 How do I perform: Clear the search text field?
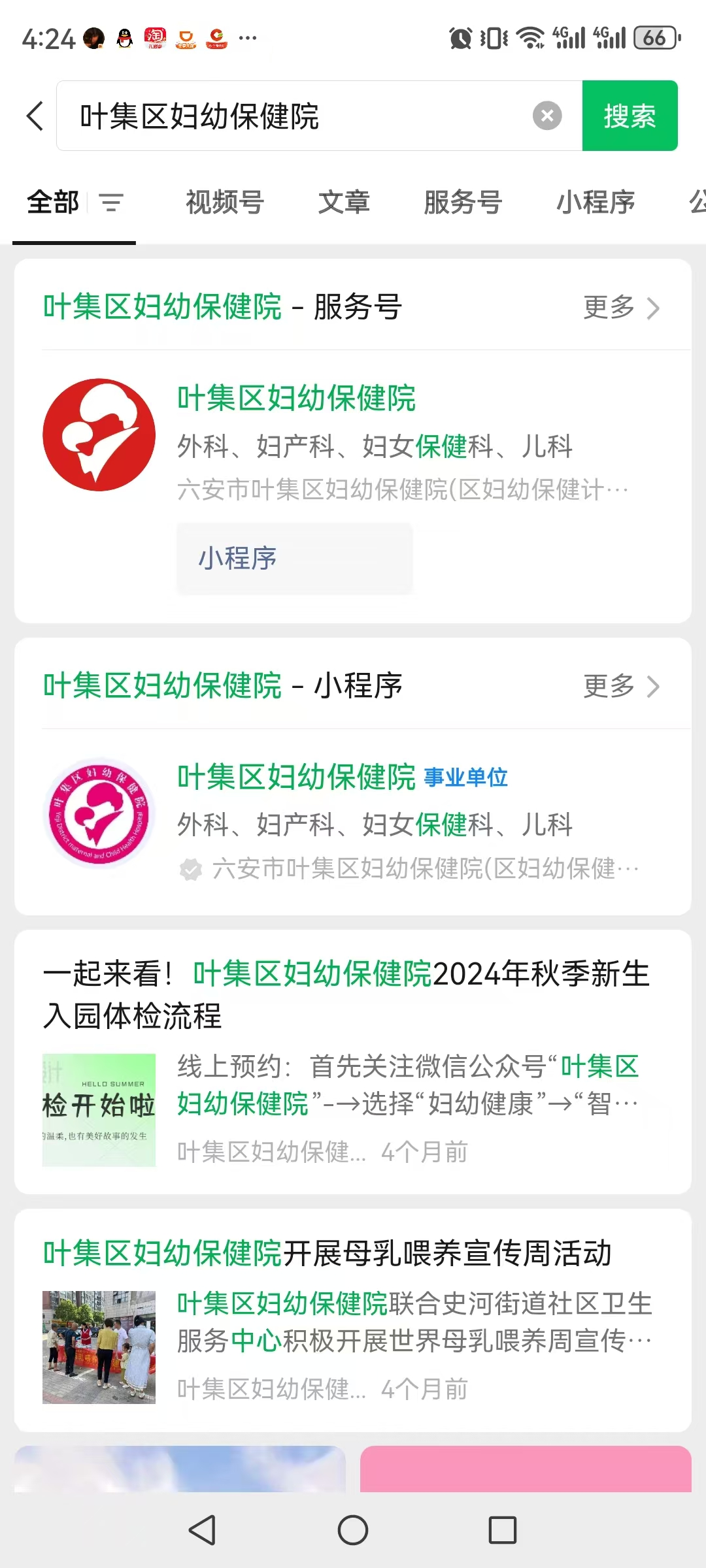pyautogui.click(x=547, y=116)
